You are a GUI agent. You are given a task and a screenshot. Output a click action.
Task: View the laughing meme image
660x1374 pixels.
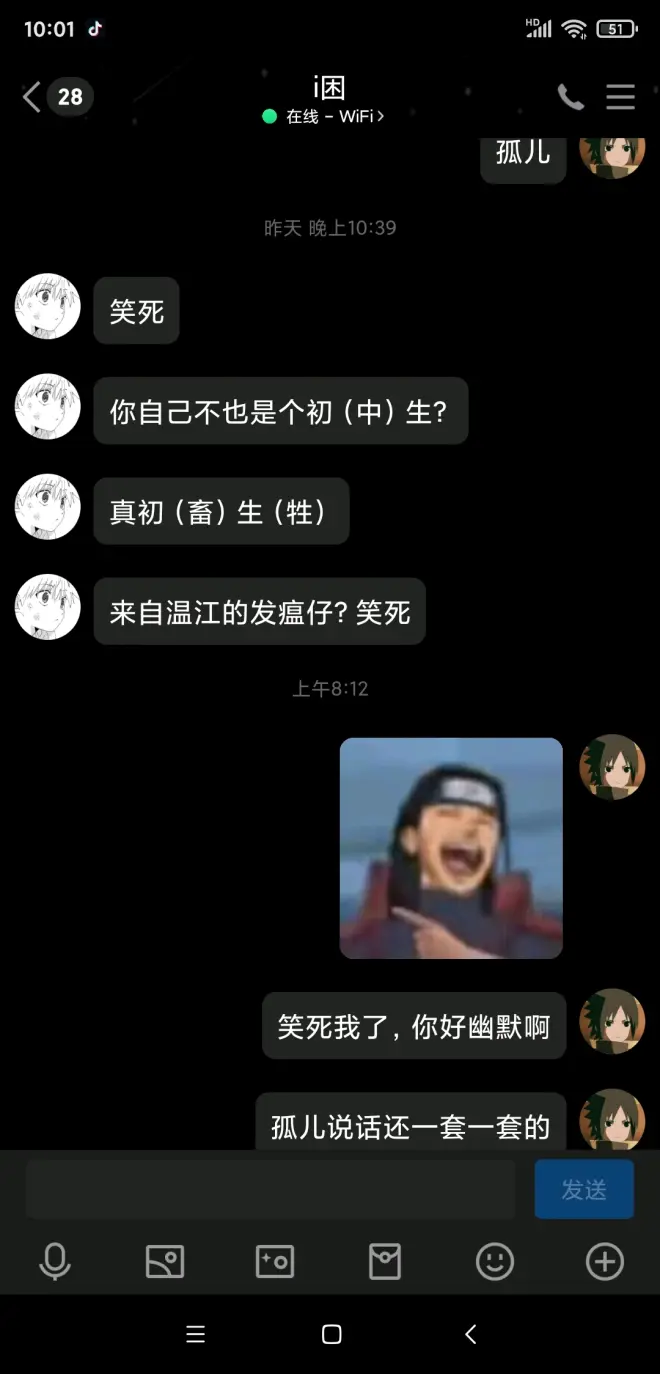[451, 848]
